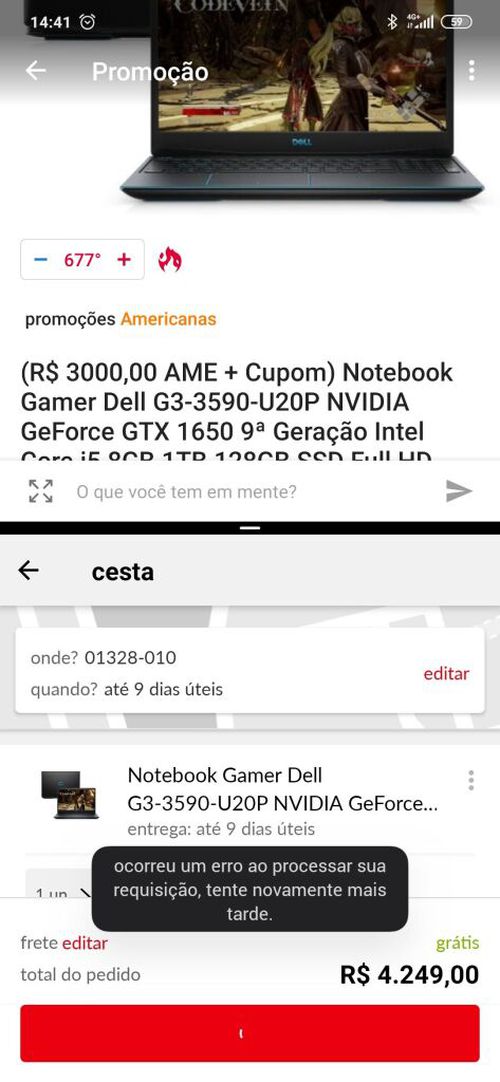500x1082 pixels.
Task: Open the Americanas store link
Action: 168,319
